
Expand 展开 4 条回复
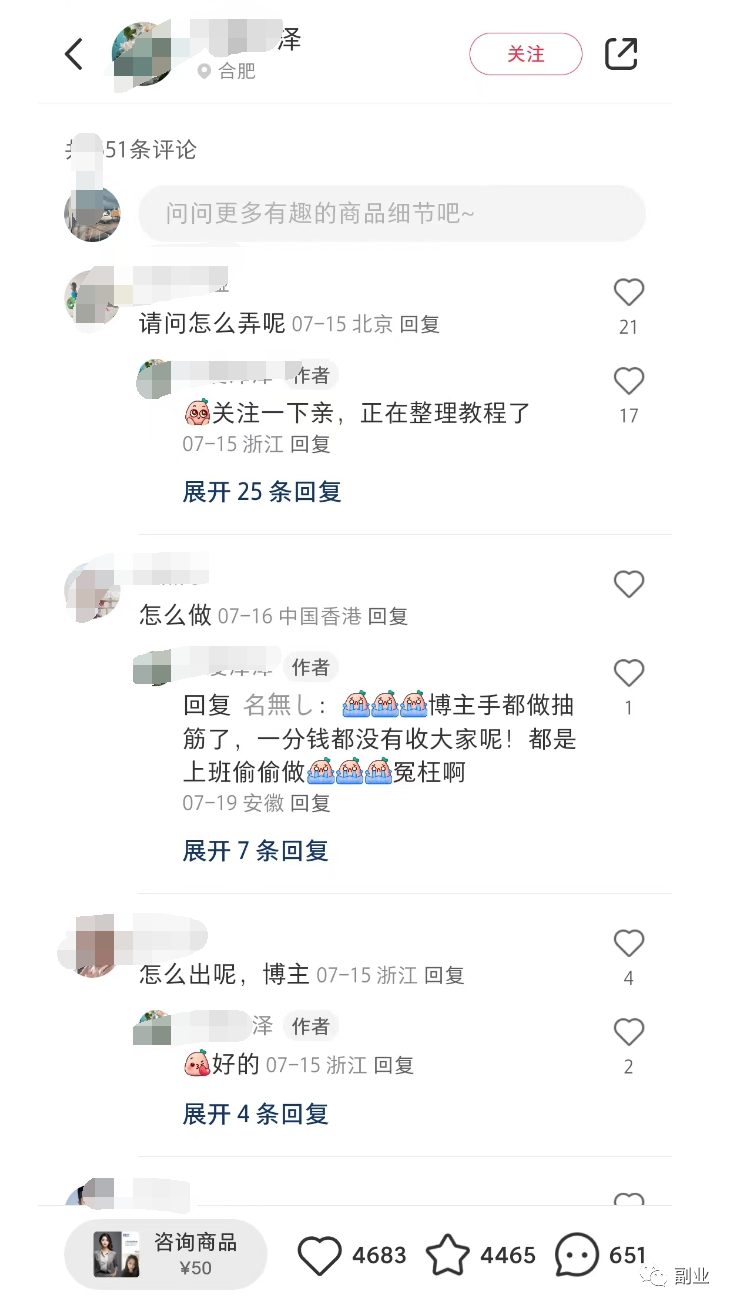pyautogui.click(x=255, y=1114)
